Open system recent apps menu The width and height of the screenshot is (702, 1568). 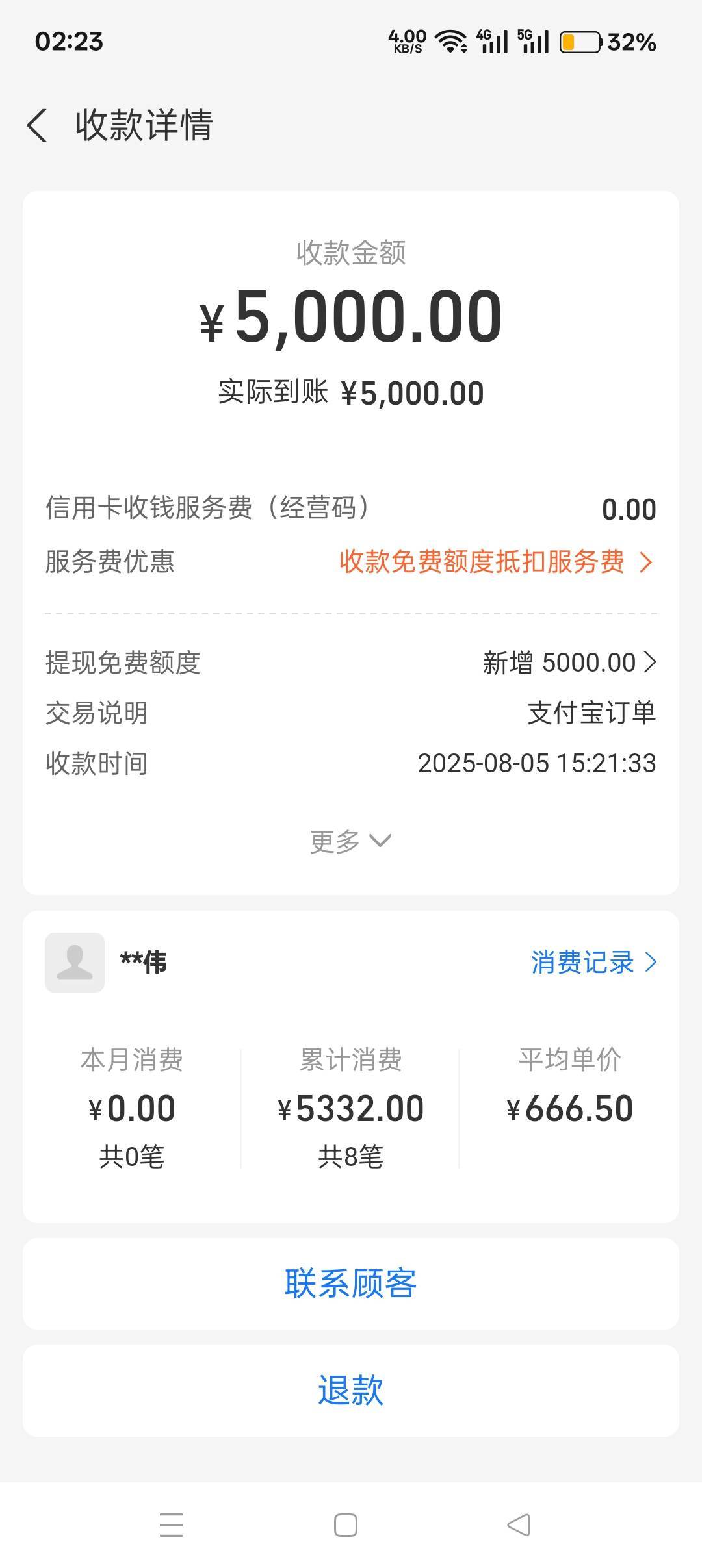(x=172, y=1524)
